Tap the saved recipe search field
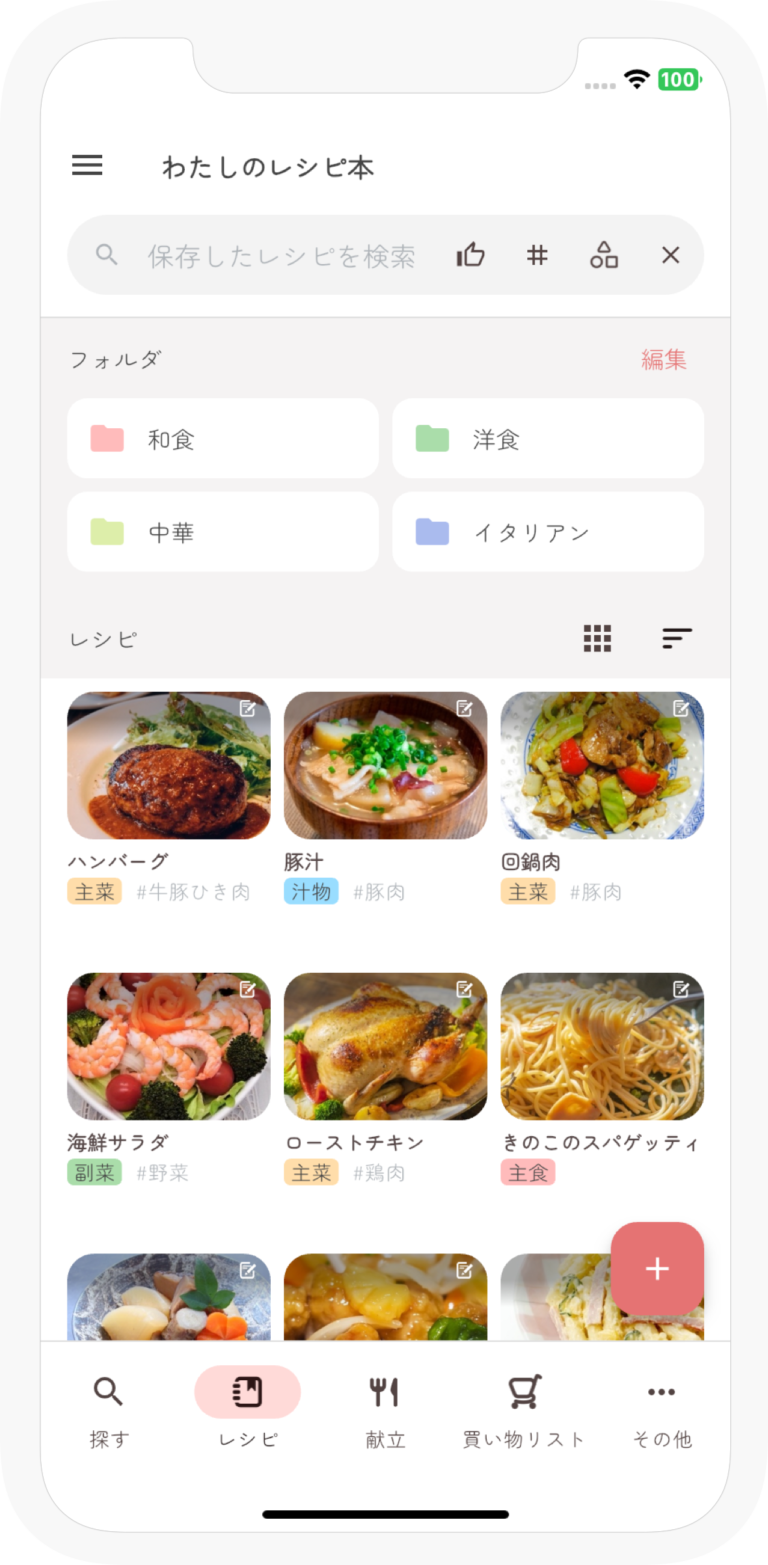The width and height of the screenshot is (768, 1565). [280, 255]
